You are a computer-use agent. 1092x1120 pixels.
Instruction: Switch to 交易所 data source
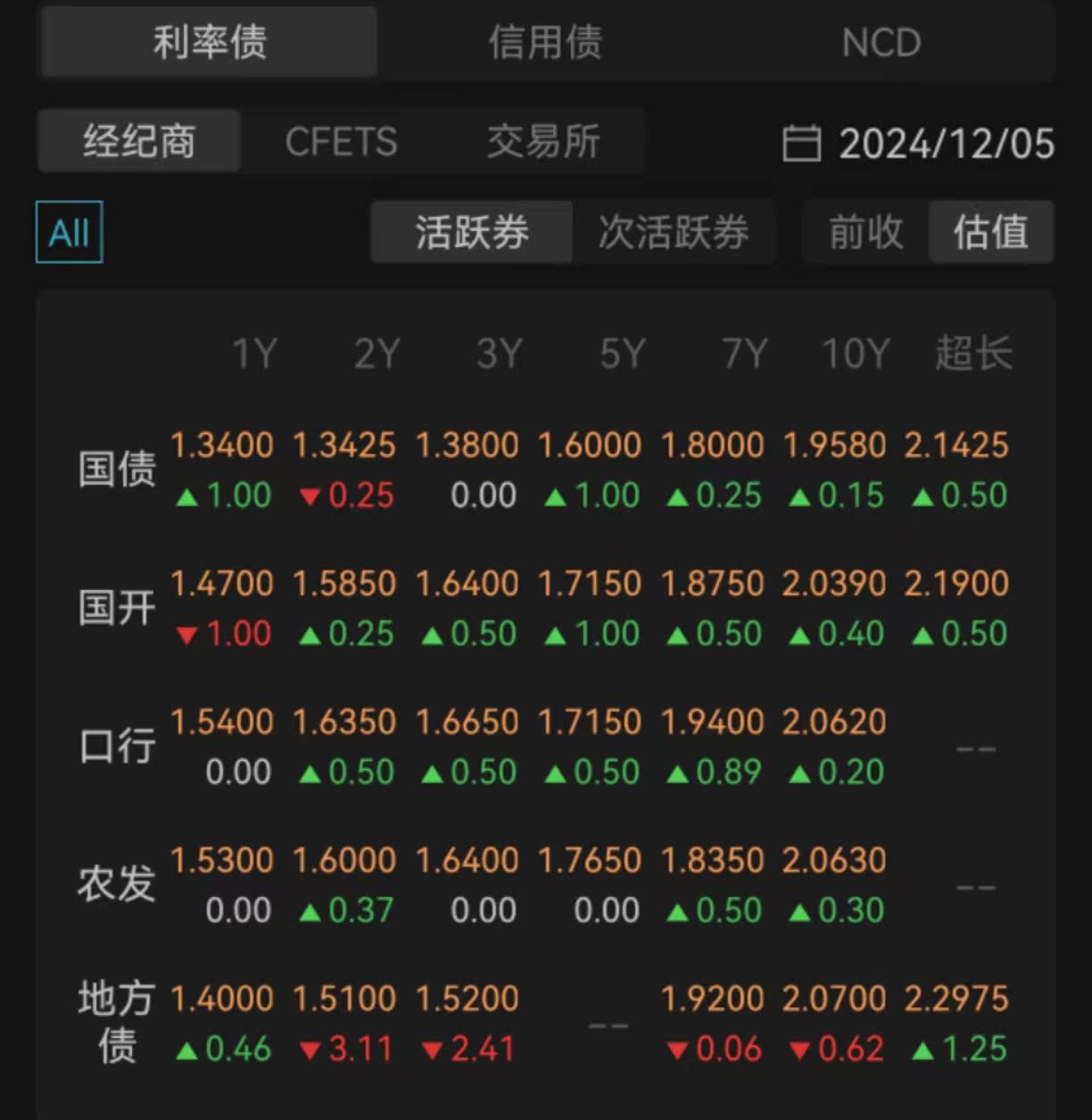pos(542,141)
